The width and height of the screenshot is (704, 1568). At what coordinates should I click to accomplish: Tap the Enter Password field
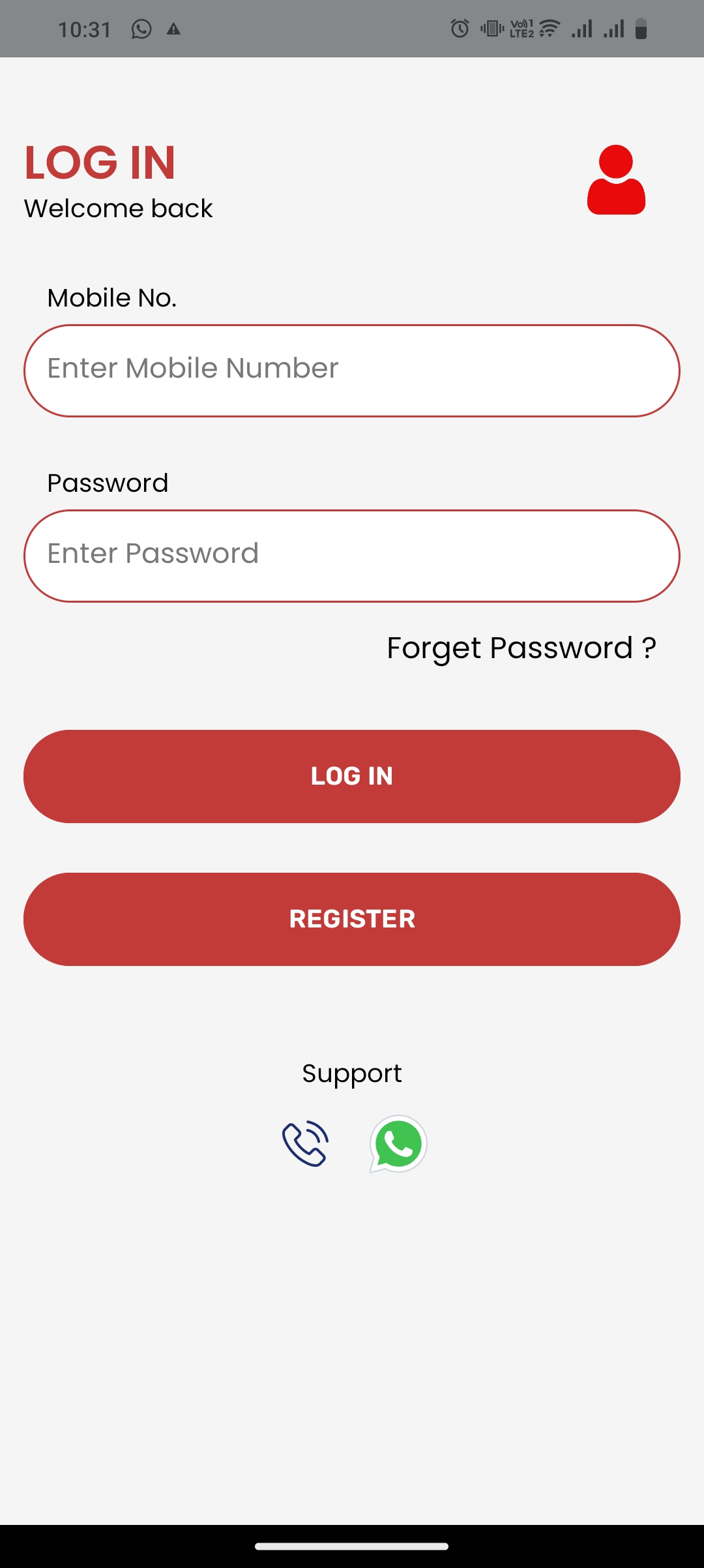[352, 554]
